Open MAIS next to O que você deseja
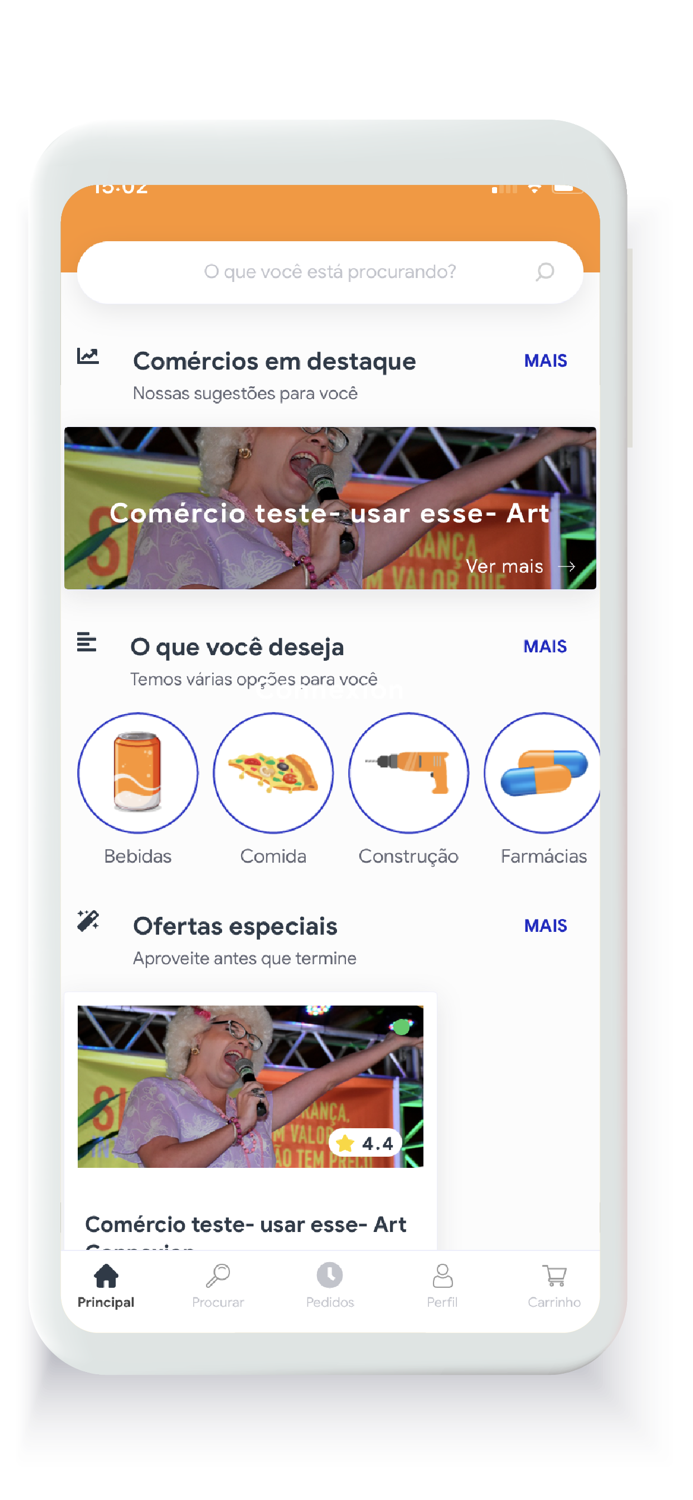693x1500 pixels. (x=545, y=647)
